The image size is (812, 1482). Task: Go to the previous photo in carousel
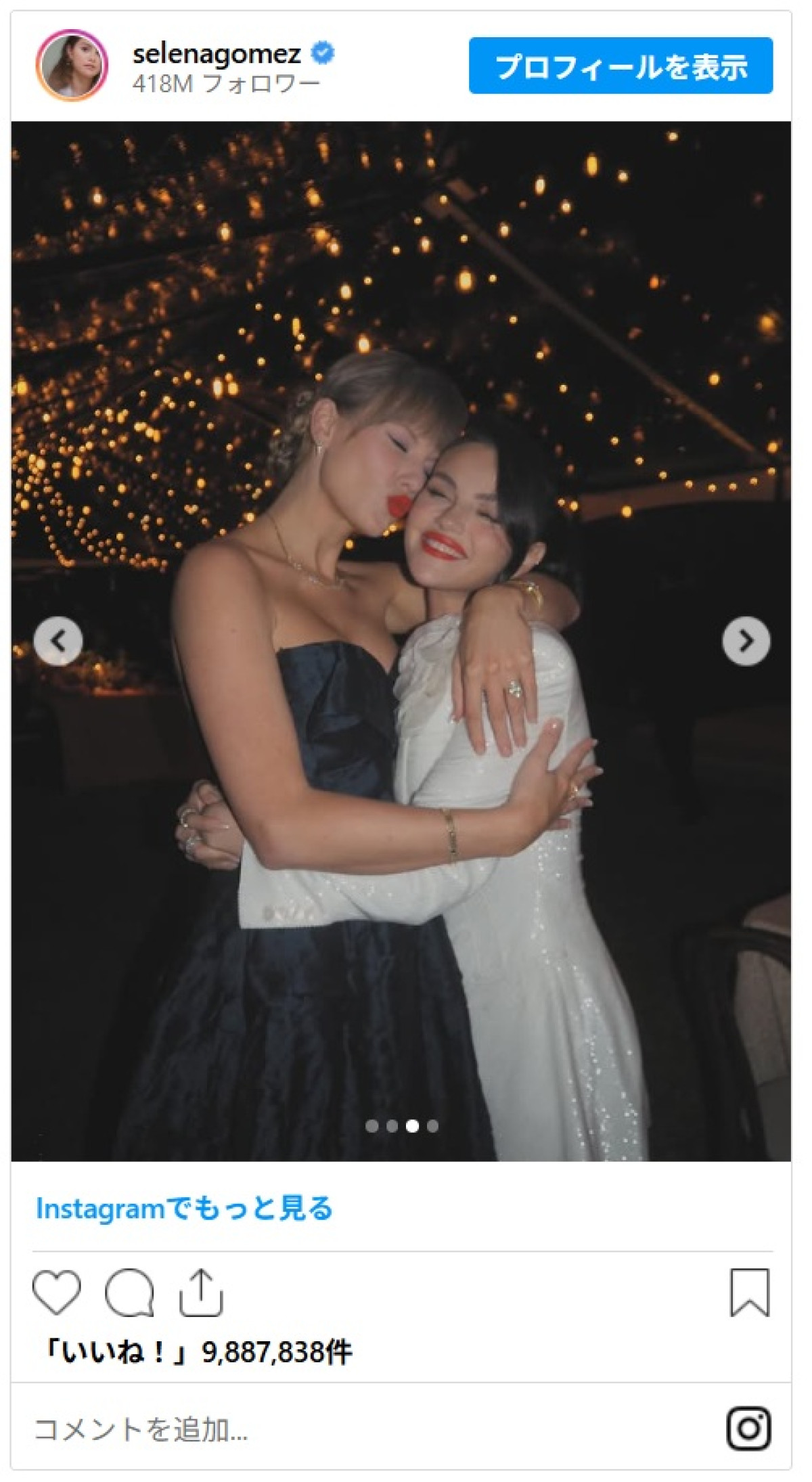[58, 640]
